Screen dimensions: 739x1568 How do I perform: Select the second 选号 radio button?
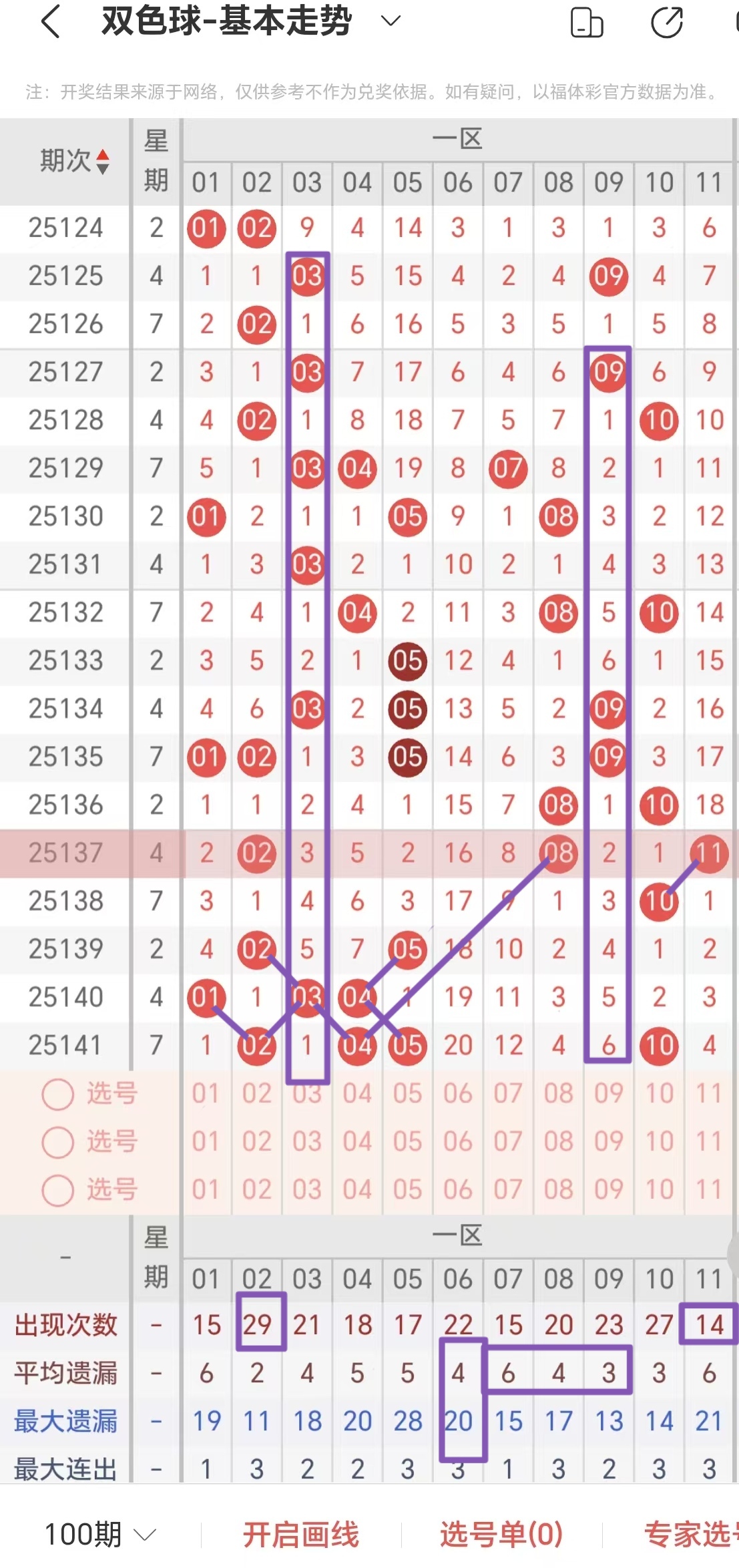tap(57, 1142)
